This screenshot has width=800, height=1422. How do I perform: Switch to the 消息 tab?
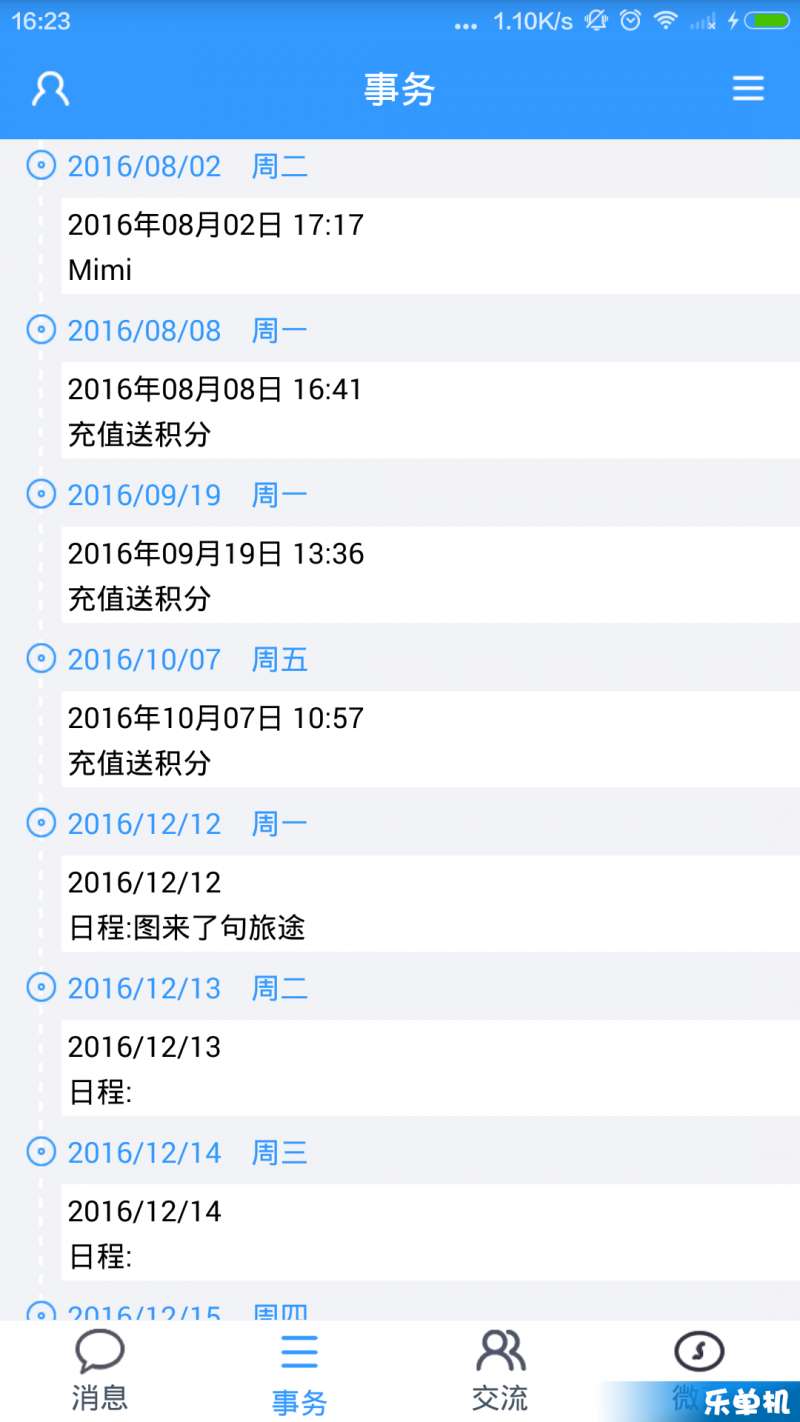(x=100, y=1370)
